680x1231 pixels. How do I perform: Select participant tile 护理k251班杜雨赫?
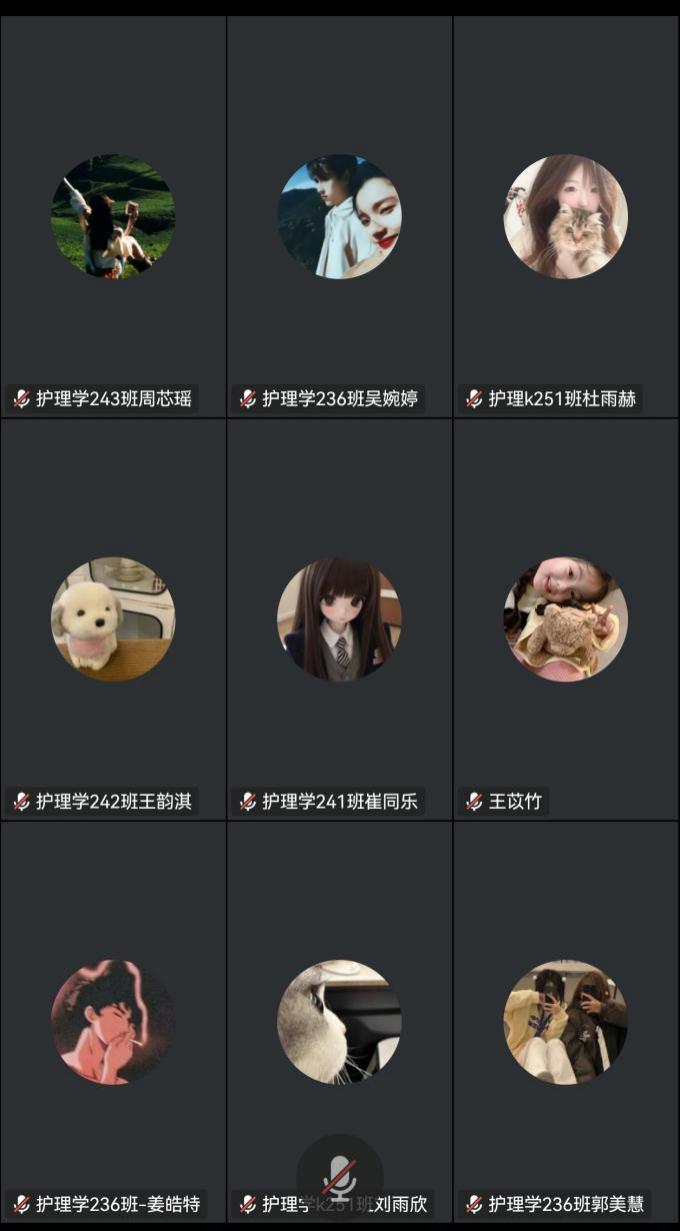click(x=566, y=216)
